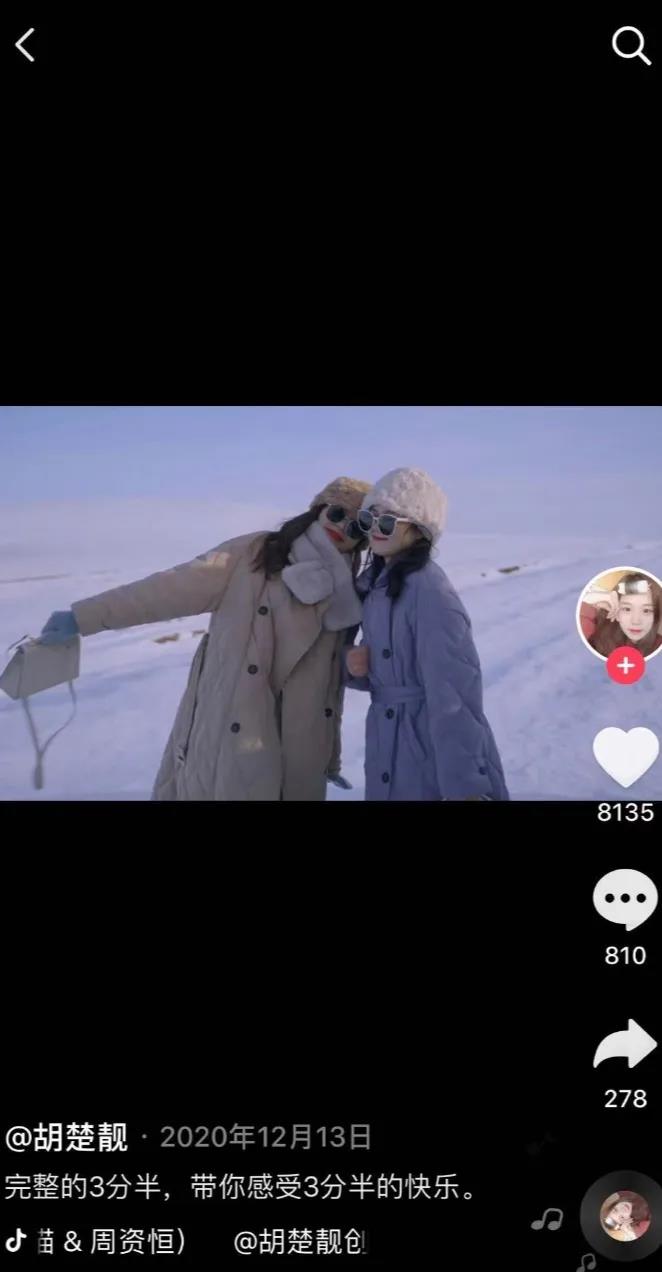The image size is (662, 1272).
Task: Follow the creator with the plus badge
Action: pyautogui.click(x=625, y=665)
